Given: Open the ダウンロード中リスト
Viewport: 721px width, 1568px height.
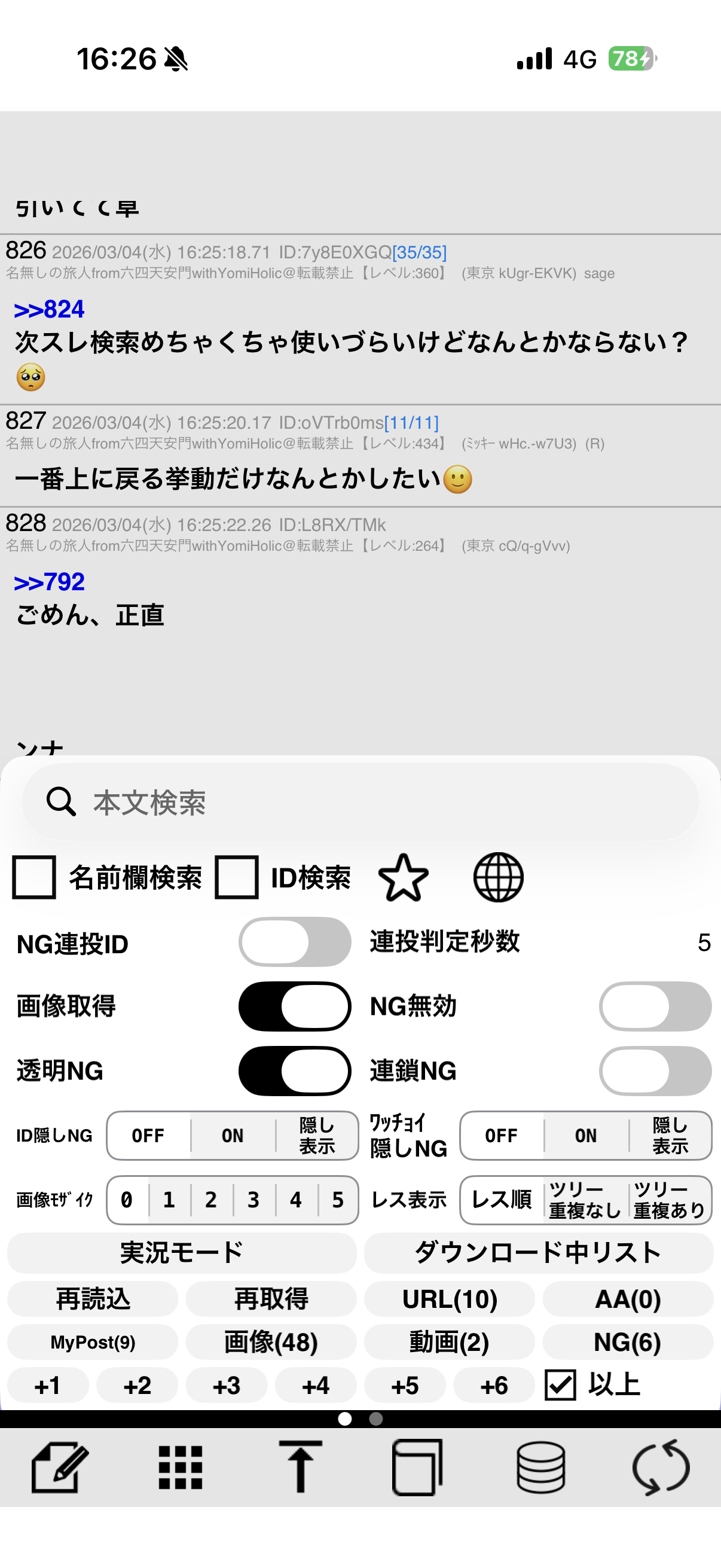Looking at the screenshot, I should click(539, 1253).
